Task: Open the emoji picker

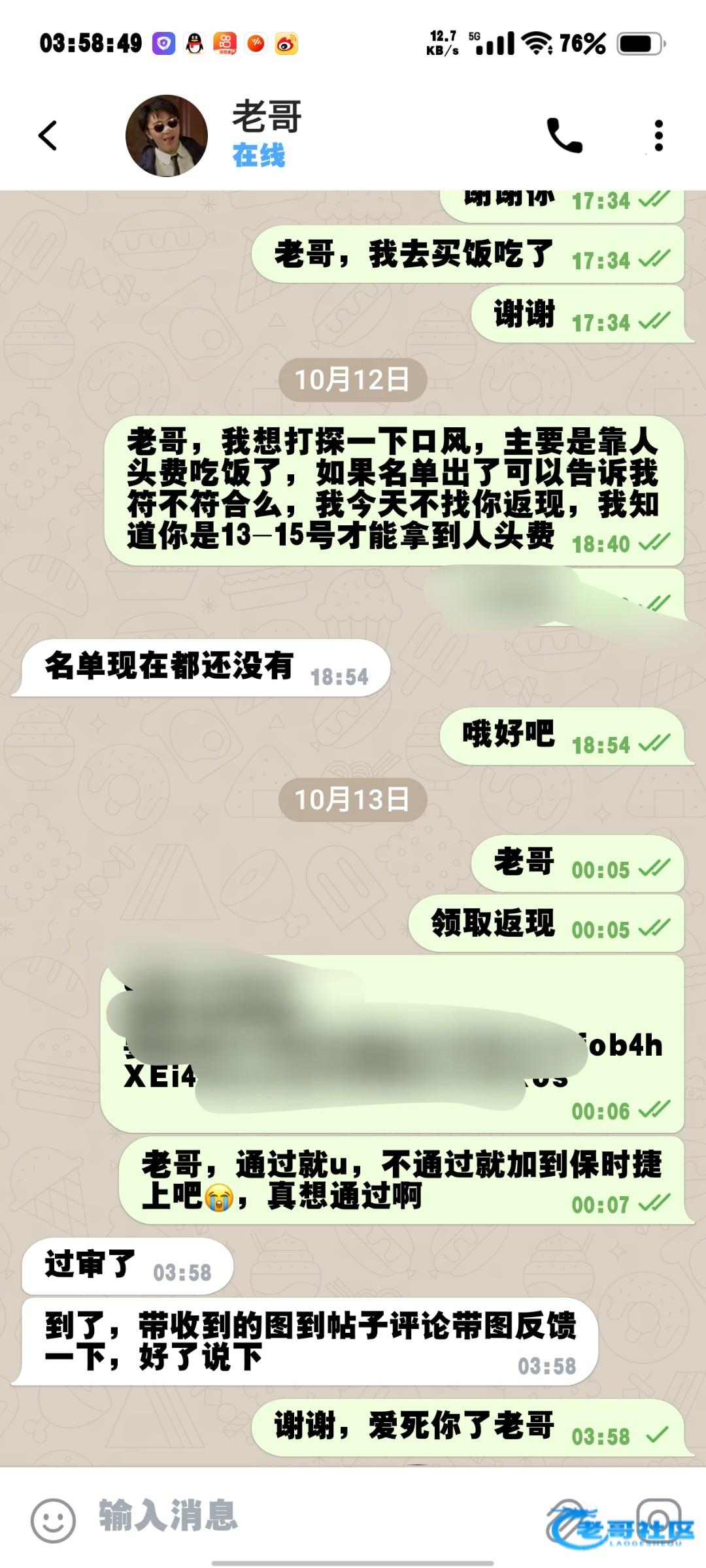Action: click(53, 1520)
